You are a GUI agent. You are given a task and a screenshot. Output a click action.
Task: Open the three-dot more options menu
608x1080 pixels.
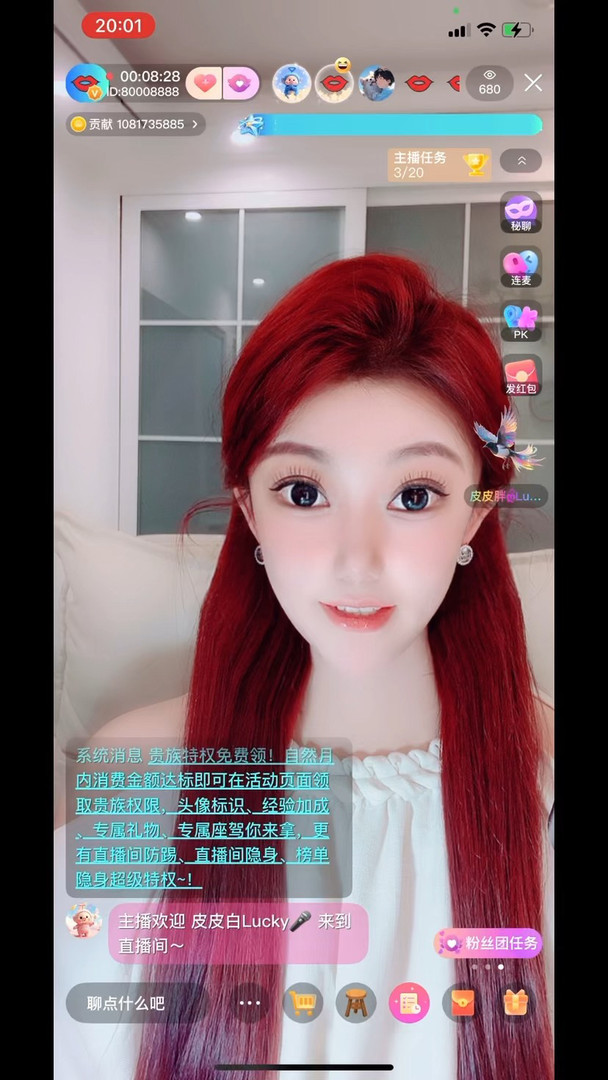[249, 1003]
